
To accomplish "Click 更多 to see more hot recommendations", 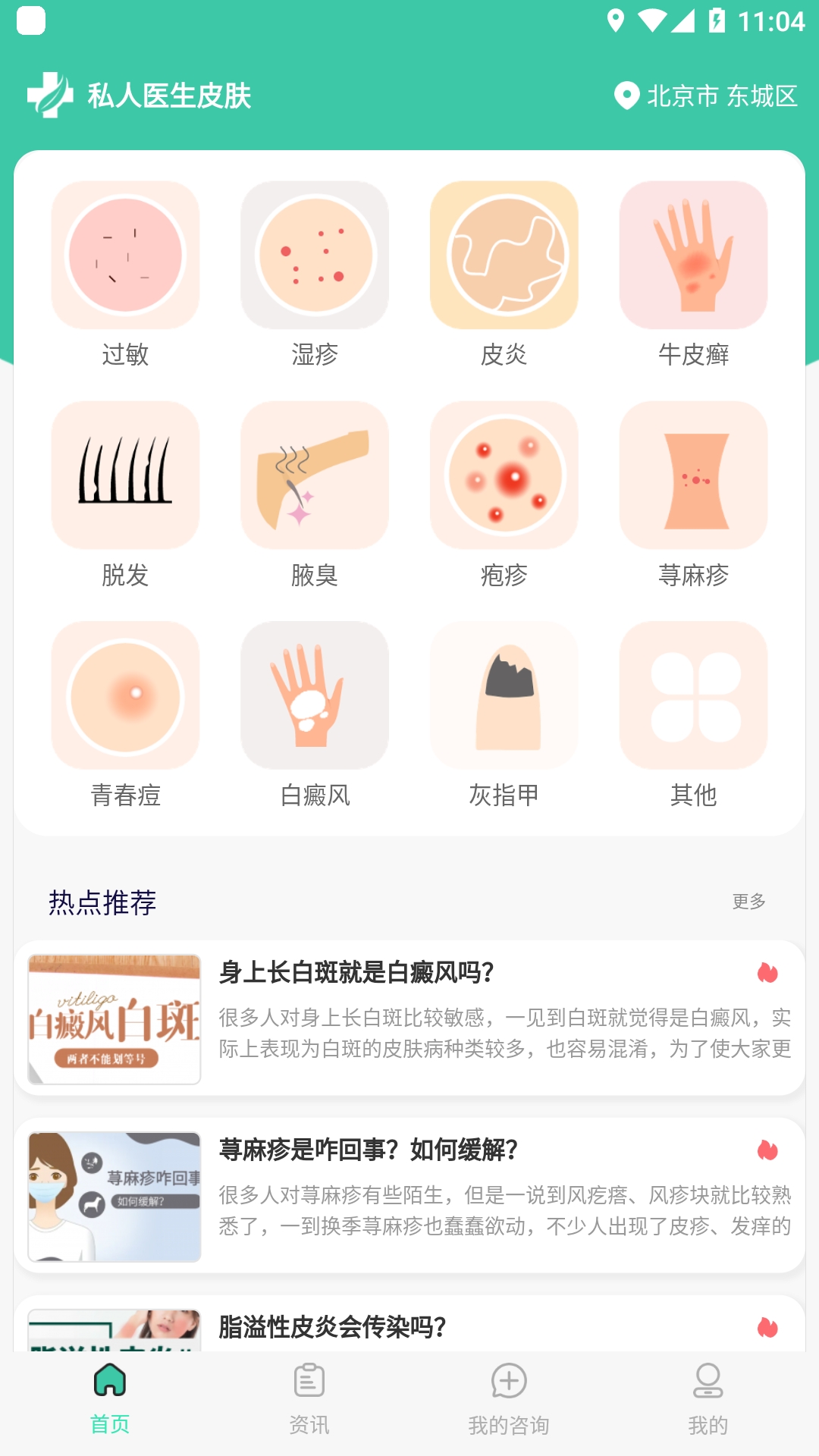I will (749, 902).
